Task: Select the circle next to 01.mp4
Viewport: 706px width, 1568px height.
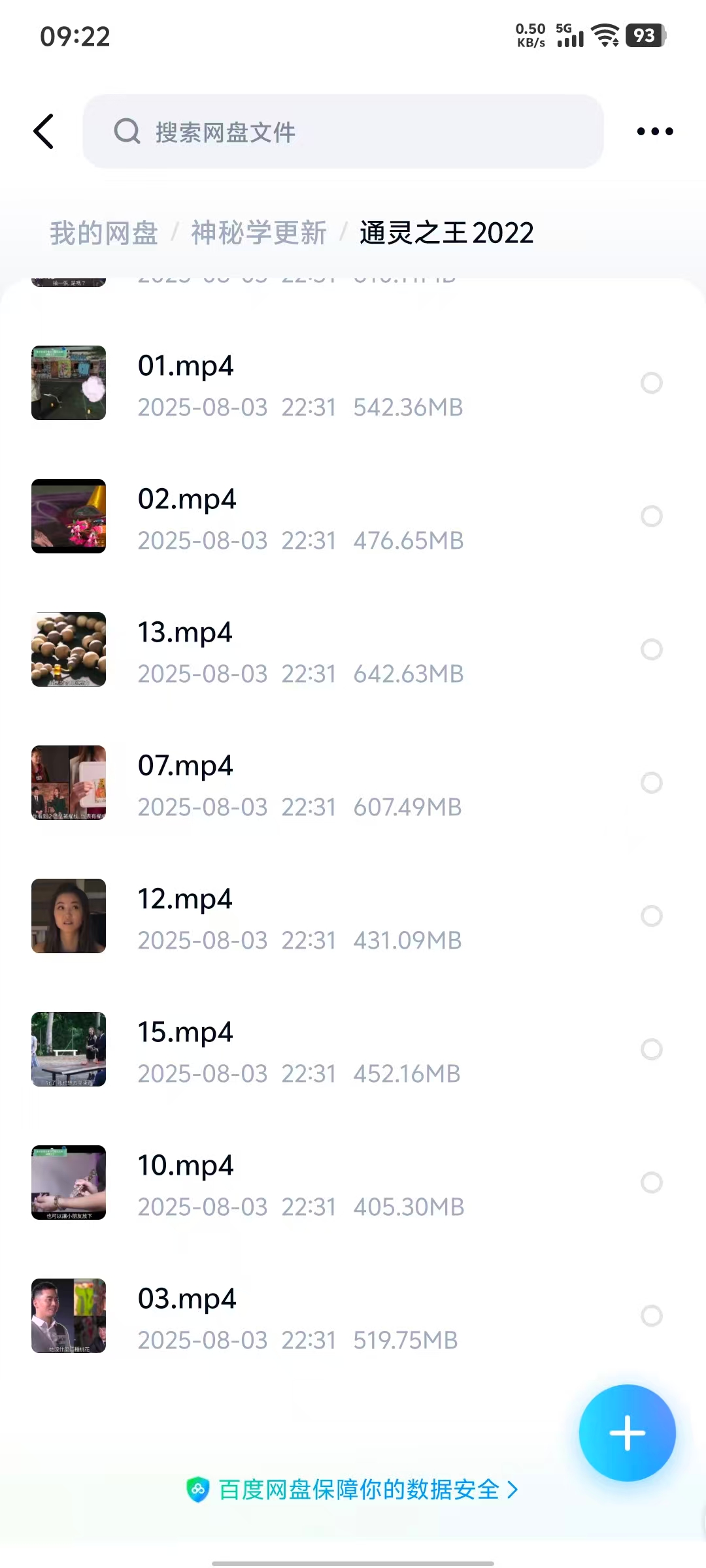Action: coord(651,383)
